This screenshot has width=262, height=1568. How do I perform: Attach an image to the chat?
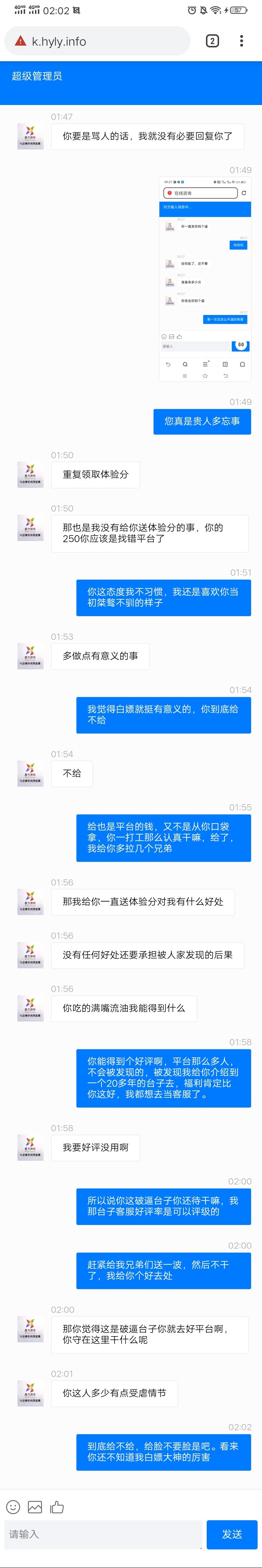click(35, 1506)
